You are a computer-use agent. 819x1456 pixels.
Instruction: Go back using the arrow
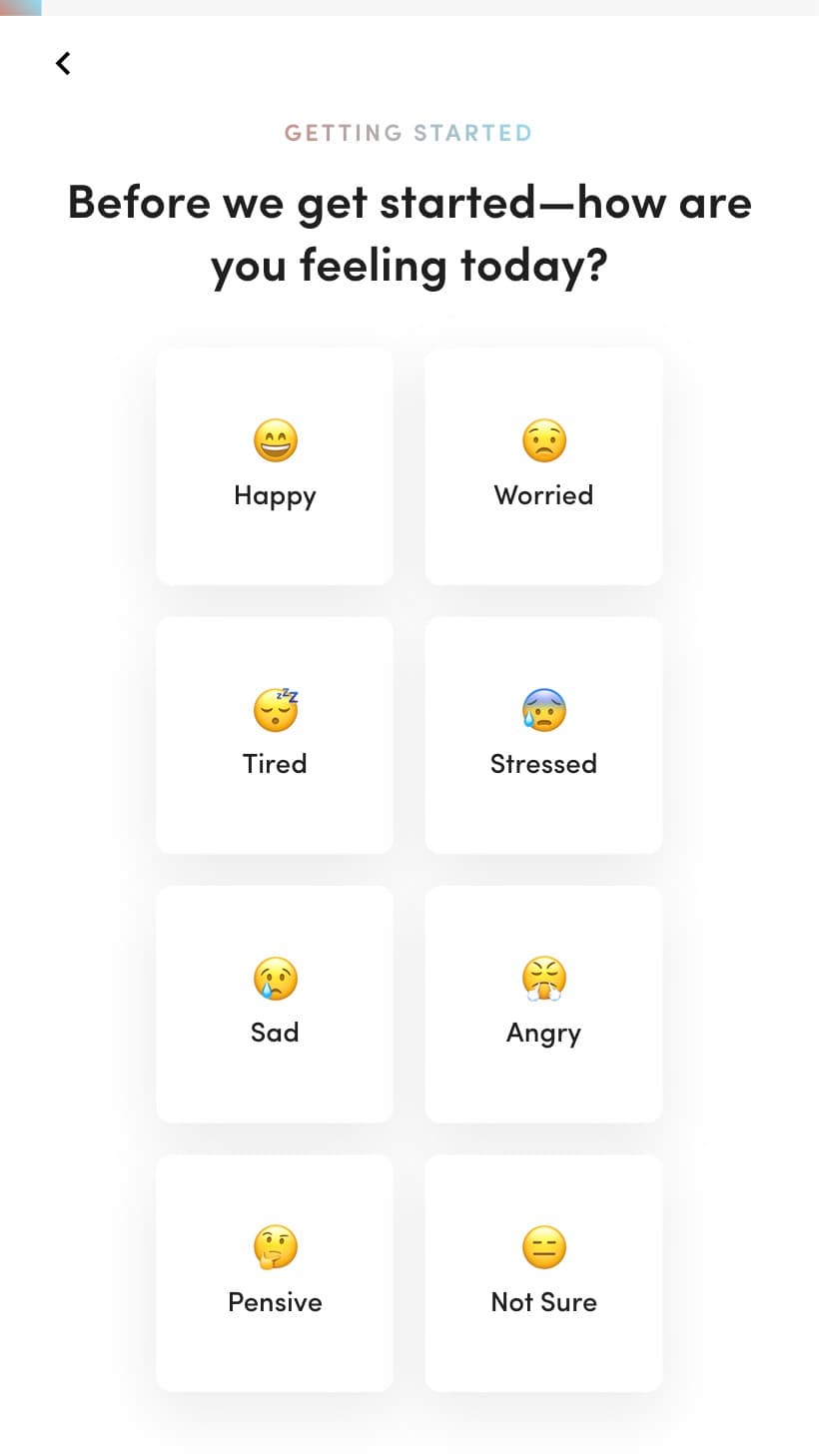(63, 63)
